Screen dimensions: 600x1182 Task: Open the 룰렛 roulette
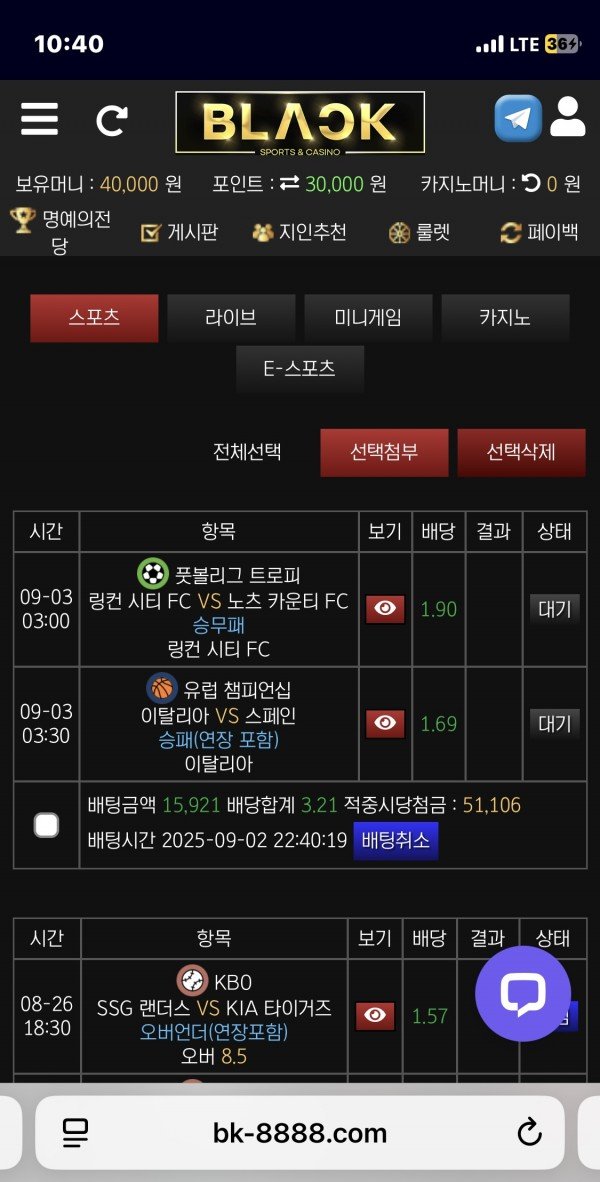420,233
